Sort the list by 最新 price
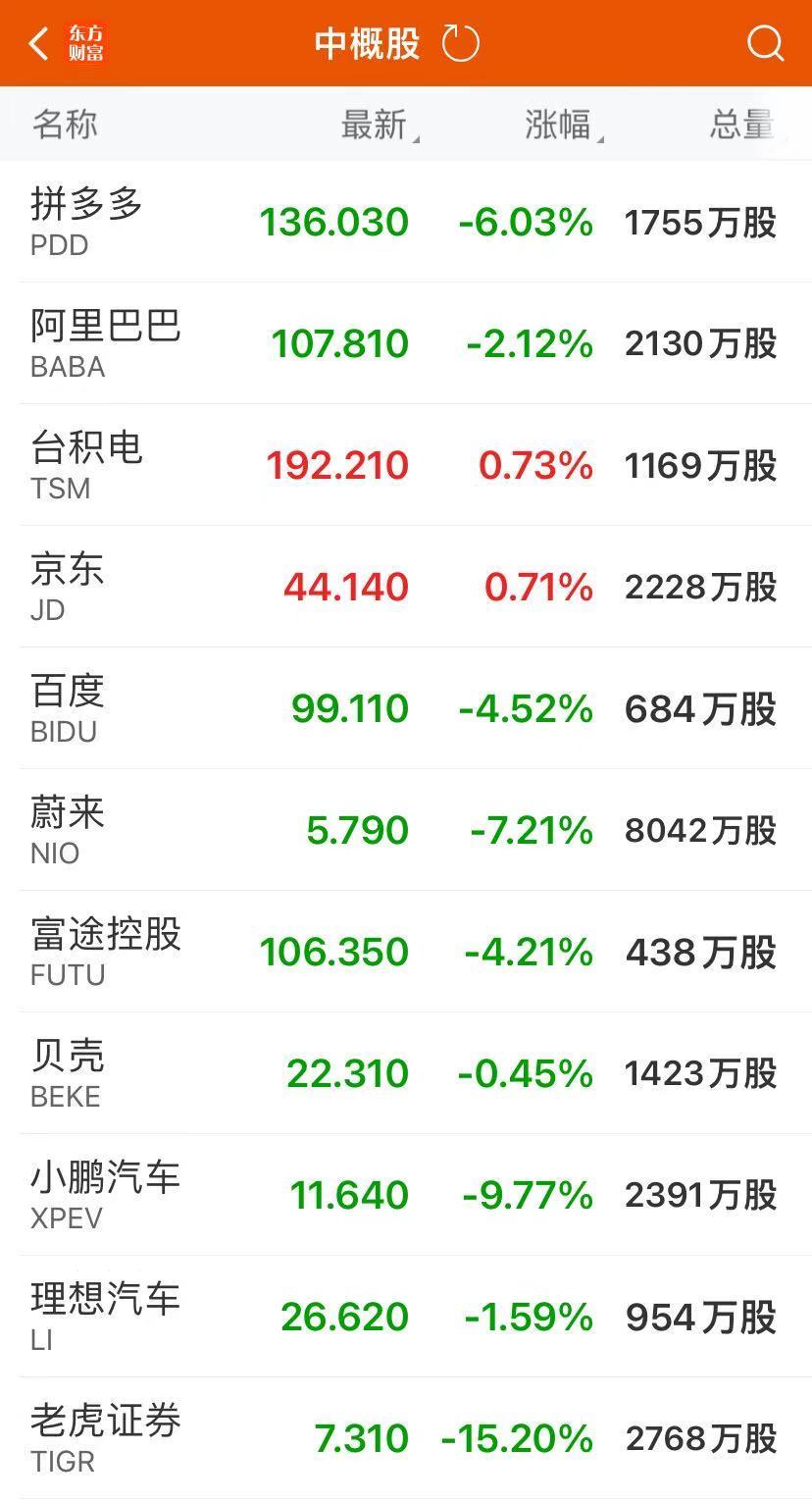The image size is (812, 1502). 375,126
